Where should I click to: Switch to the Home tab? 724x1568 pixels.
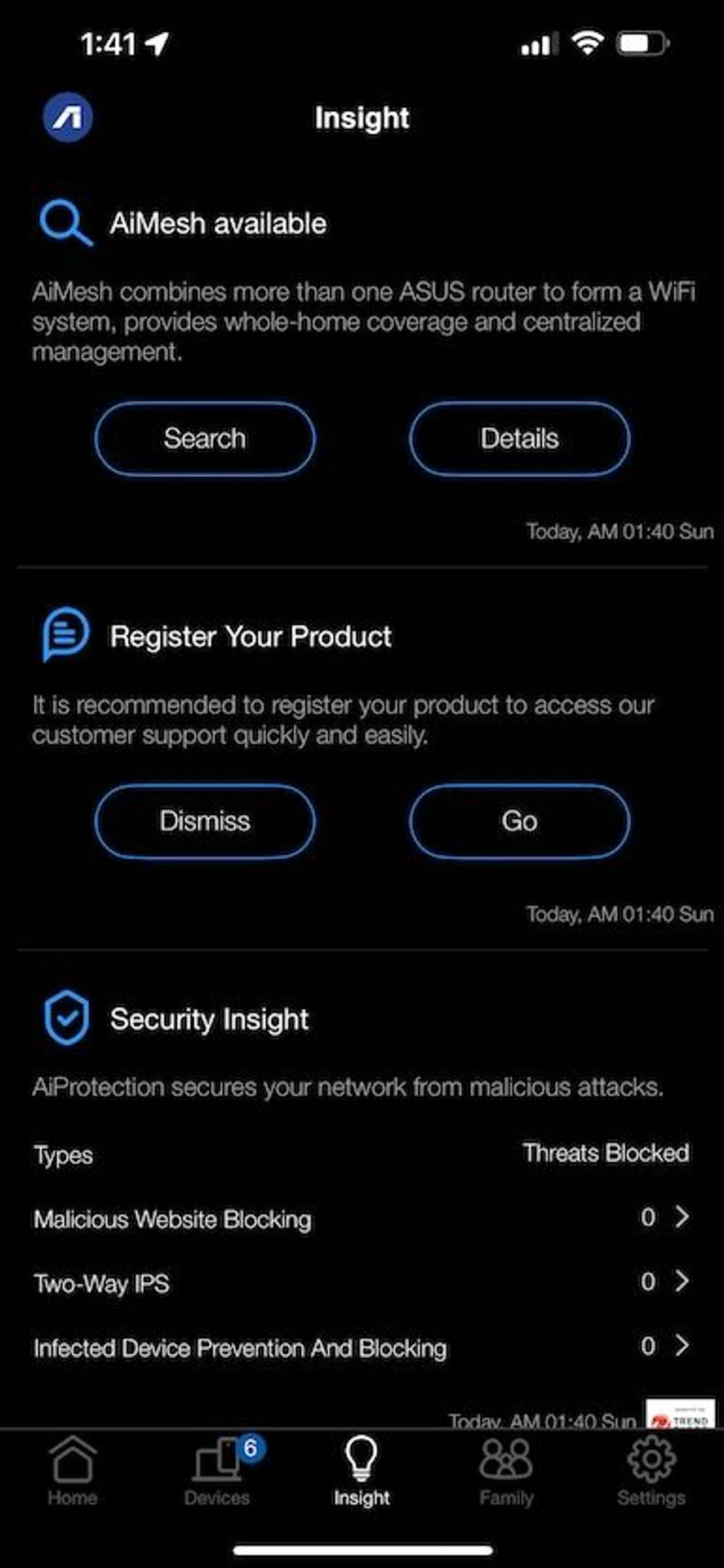72,1472
